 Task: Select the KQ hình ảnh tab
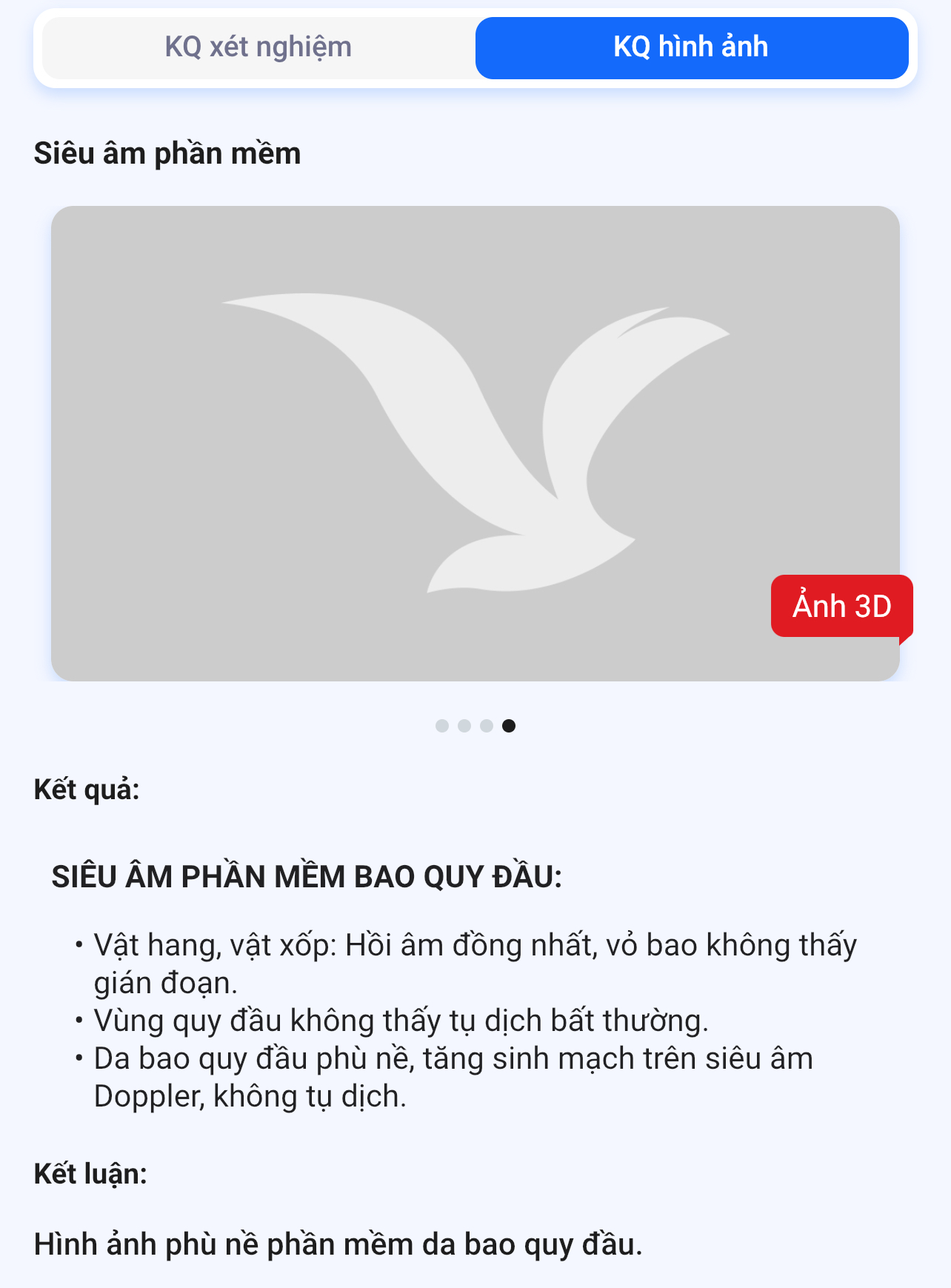[691, 47]
